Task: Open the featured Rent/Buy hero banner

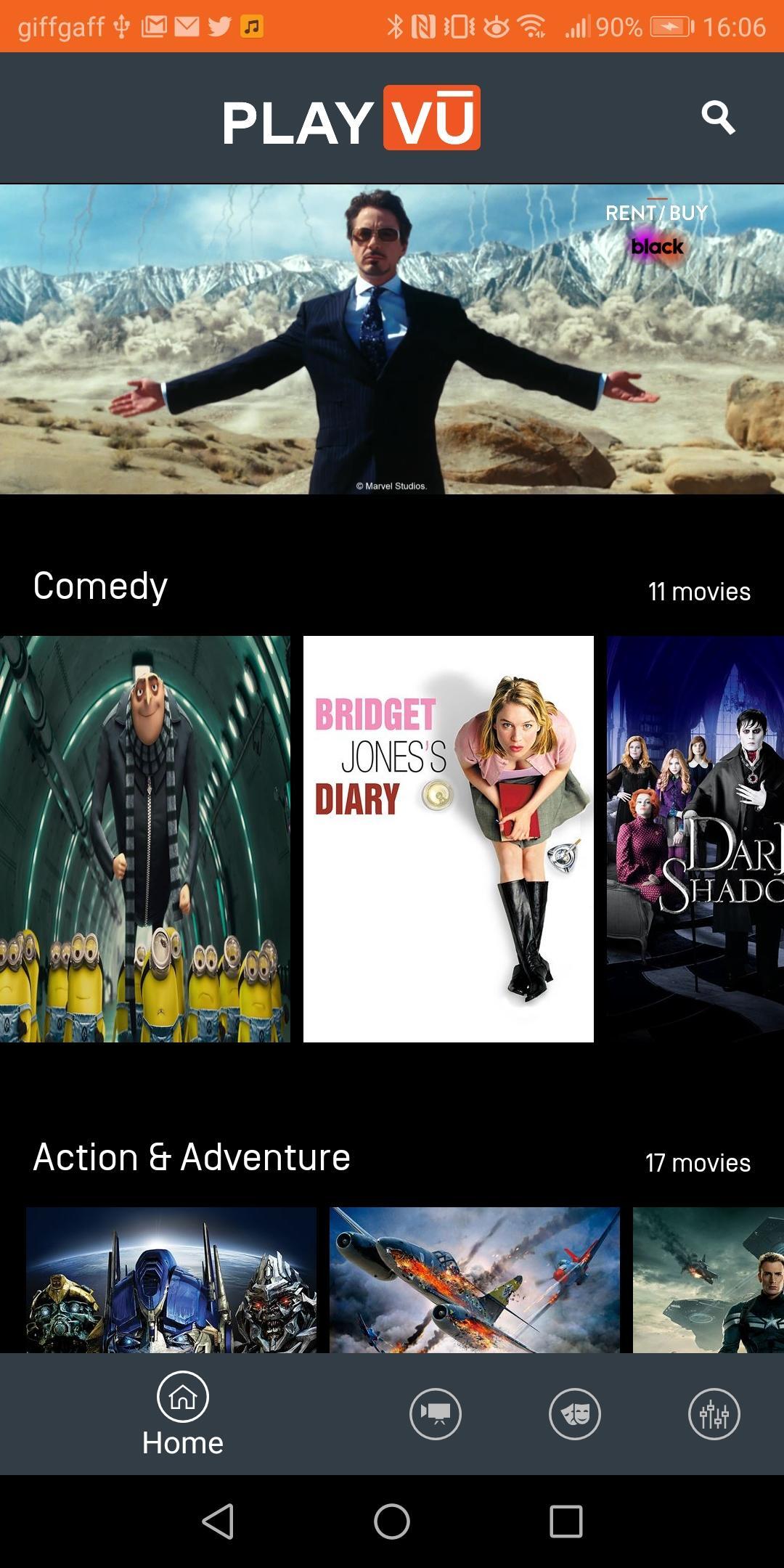Action: point(392,339)
